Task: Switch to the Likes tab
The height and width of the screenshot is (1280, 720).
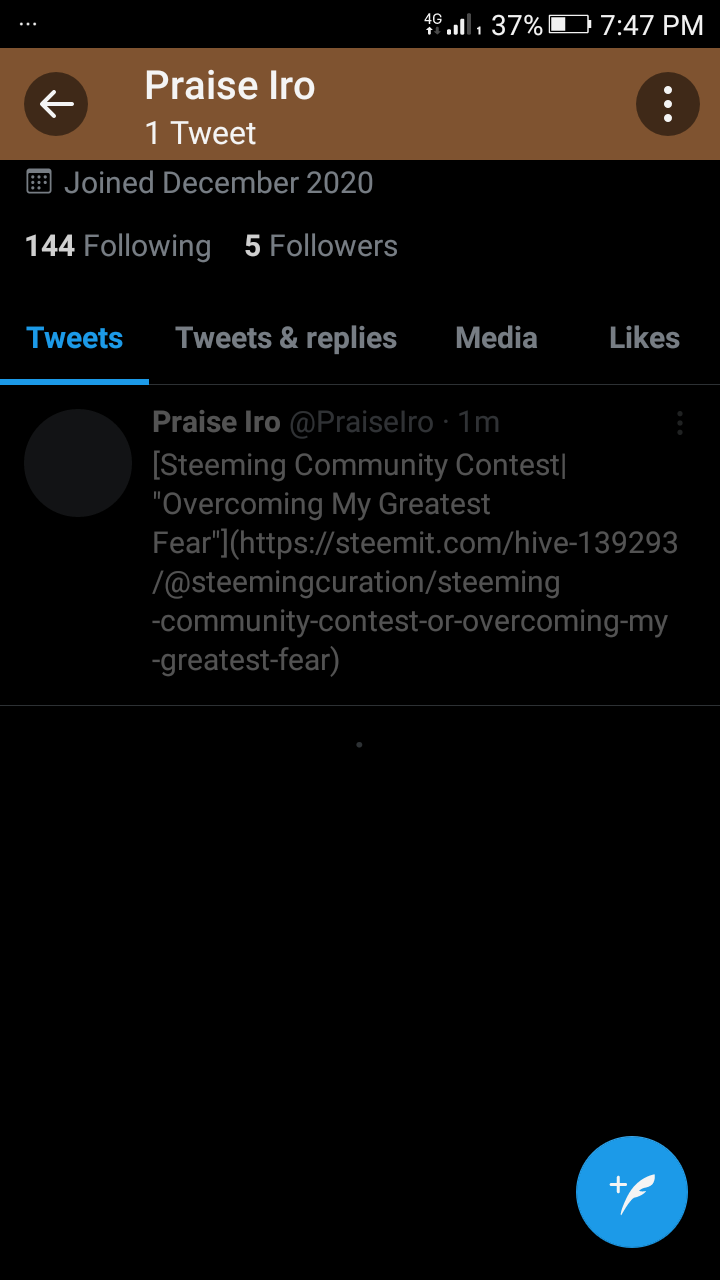Action: 644,338
